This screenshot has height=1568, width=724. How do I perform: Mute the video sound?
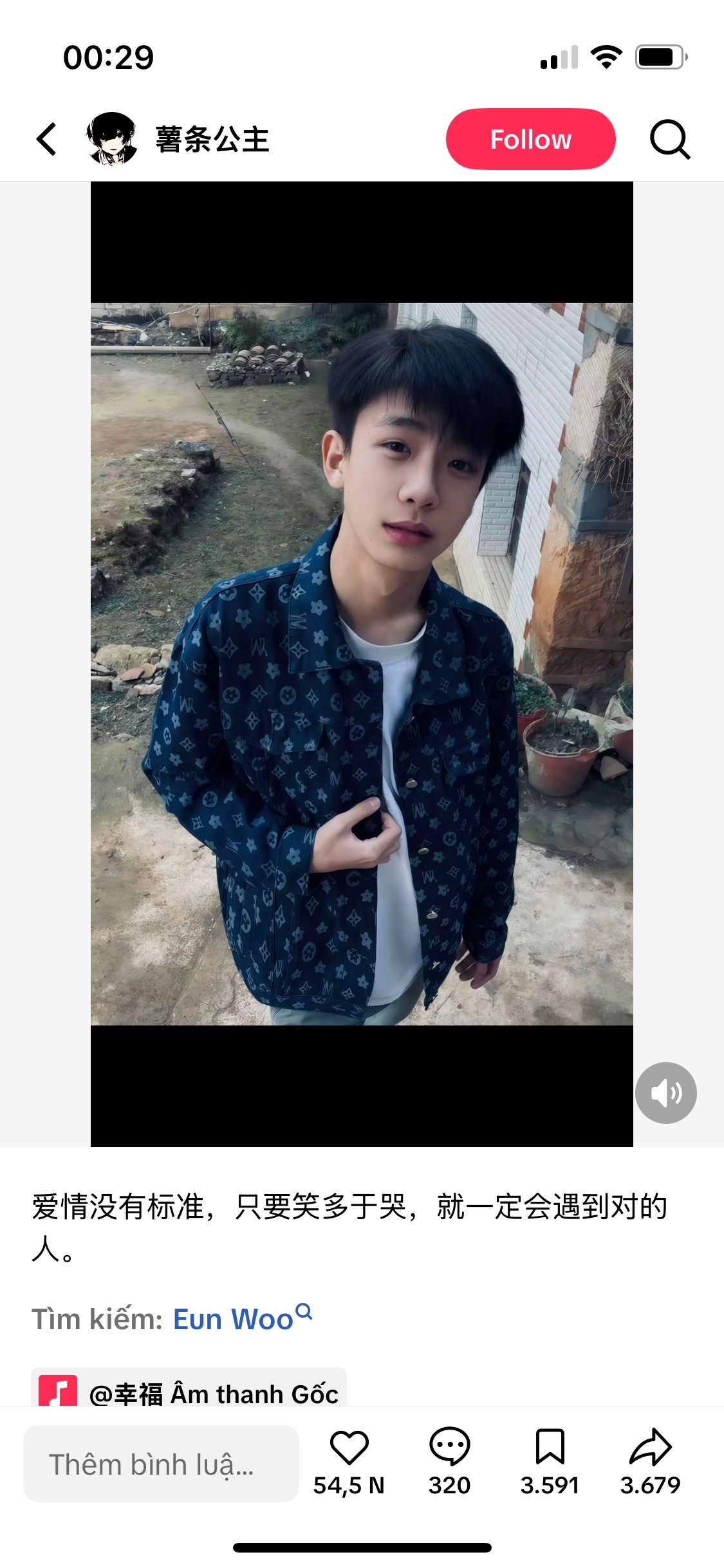(x=665, y=1093)
